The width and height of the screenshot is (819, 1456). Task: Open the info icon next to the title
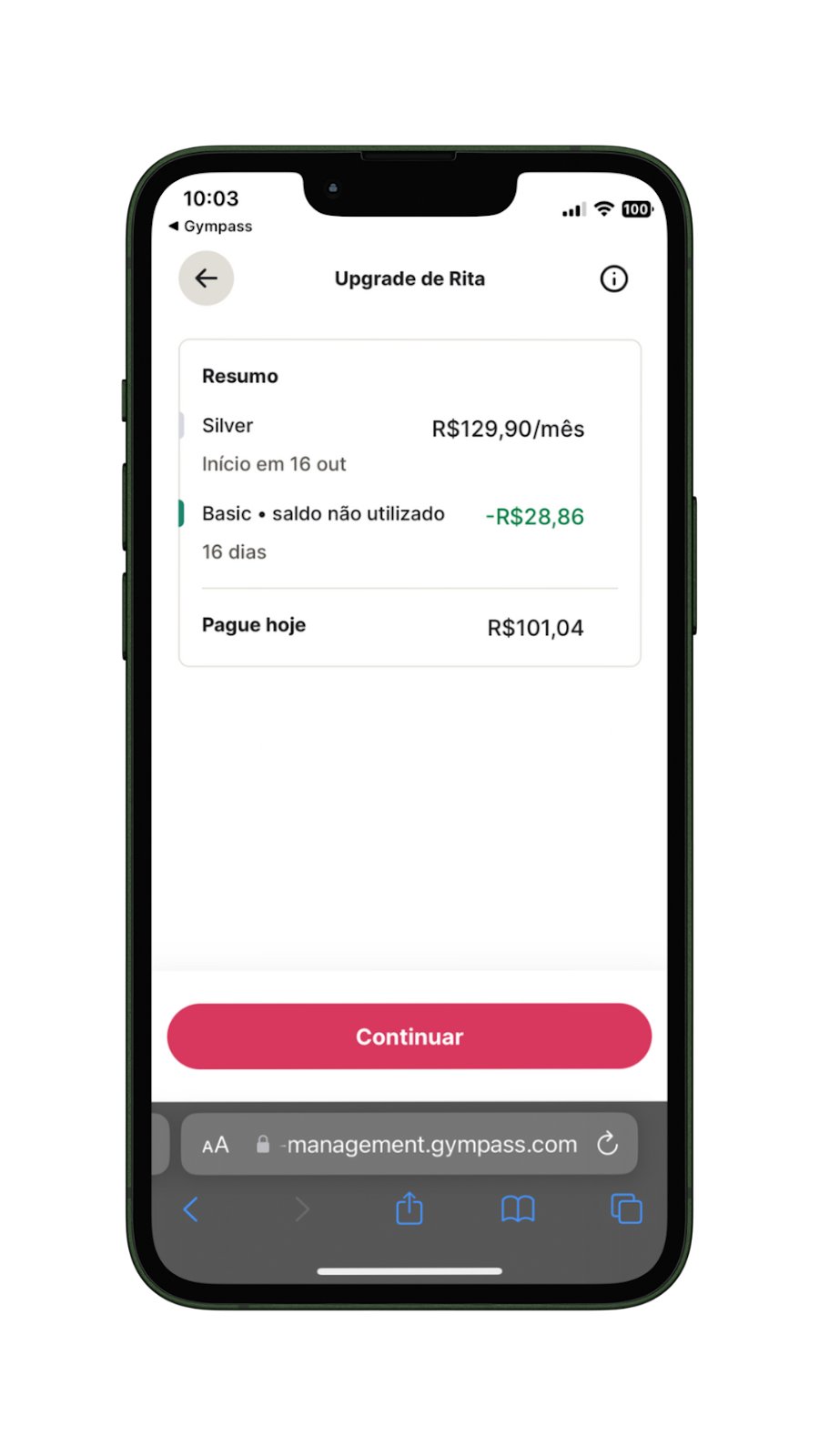[613, 278]
